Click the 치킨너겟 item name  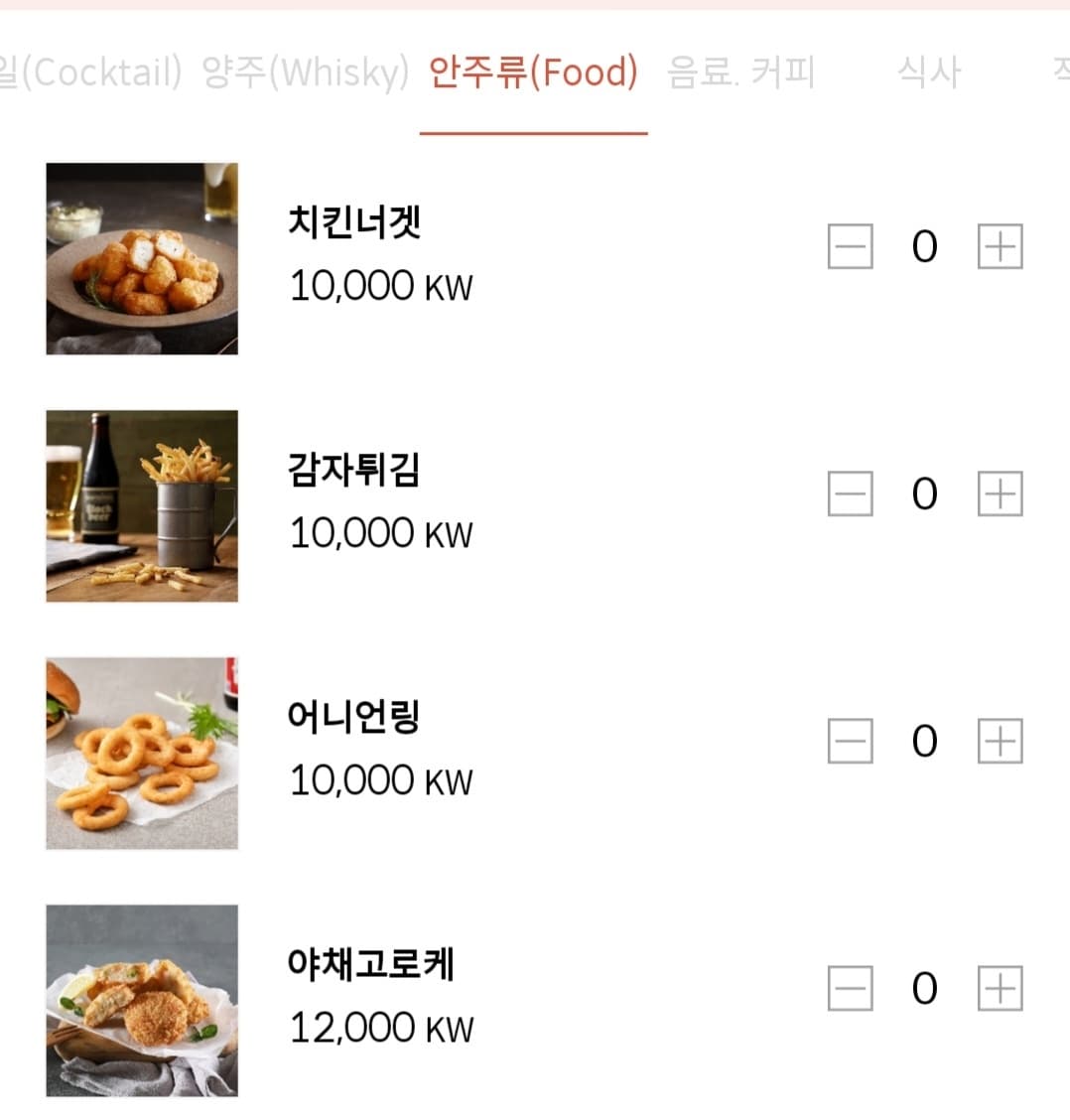pyautogui.click(x=352, y=223)
